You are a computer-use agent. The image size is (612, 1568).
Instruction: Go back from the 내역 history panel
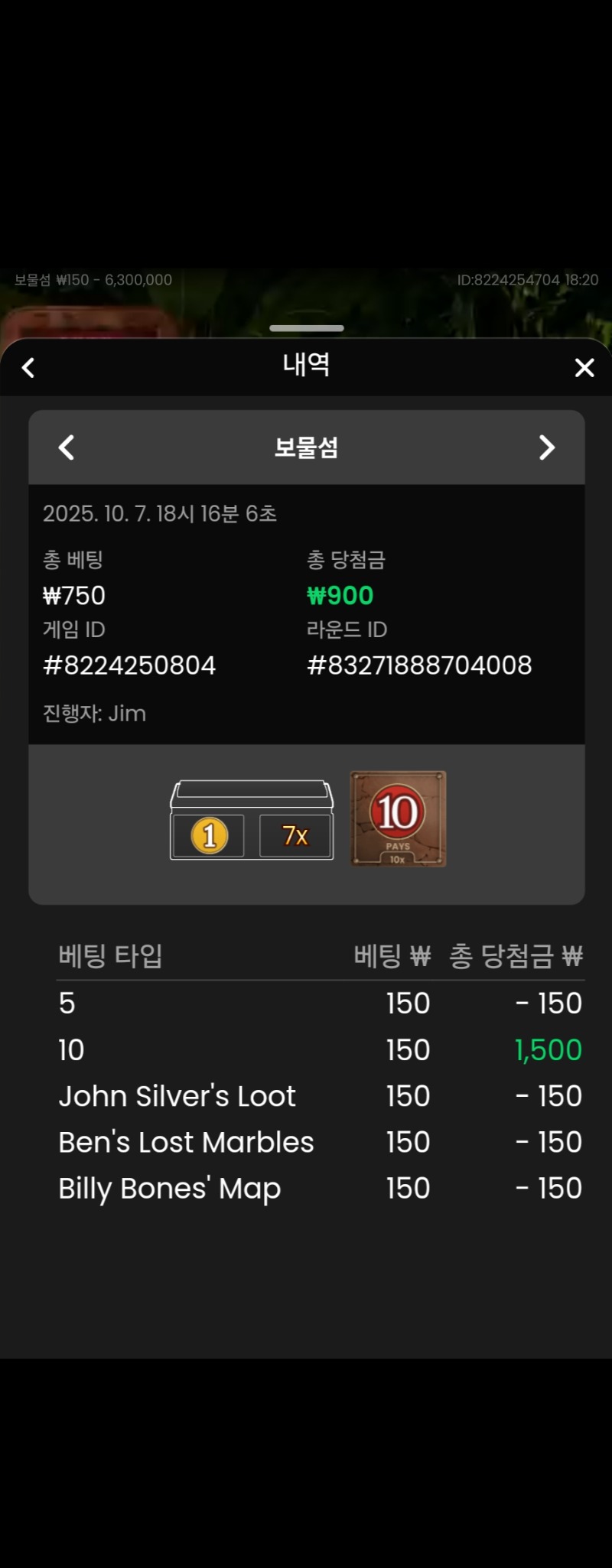28,368
